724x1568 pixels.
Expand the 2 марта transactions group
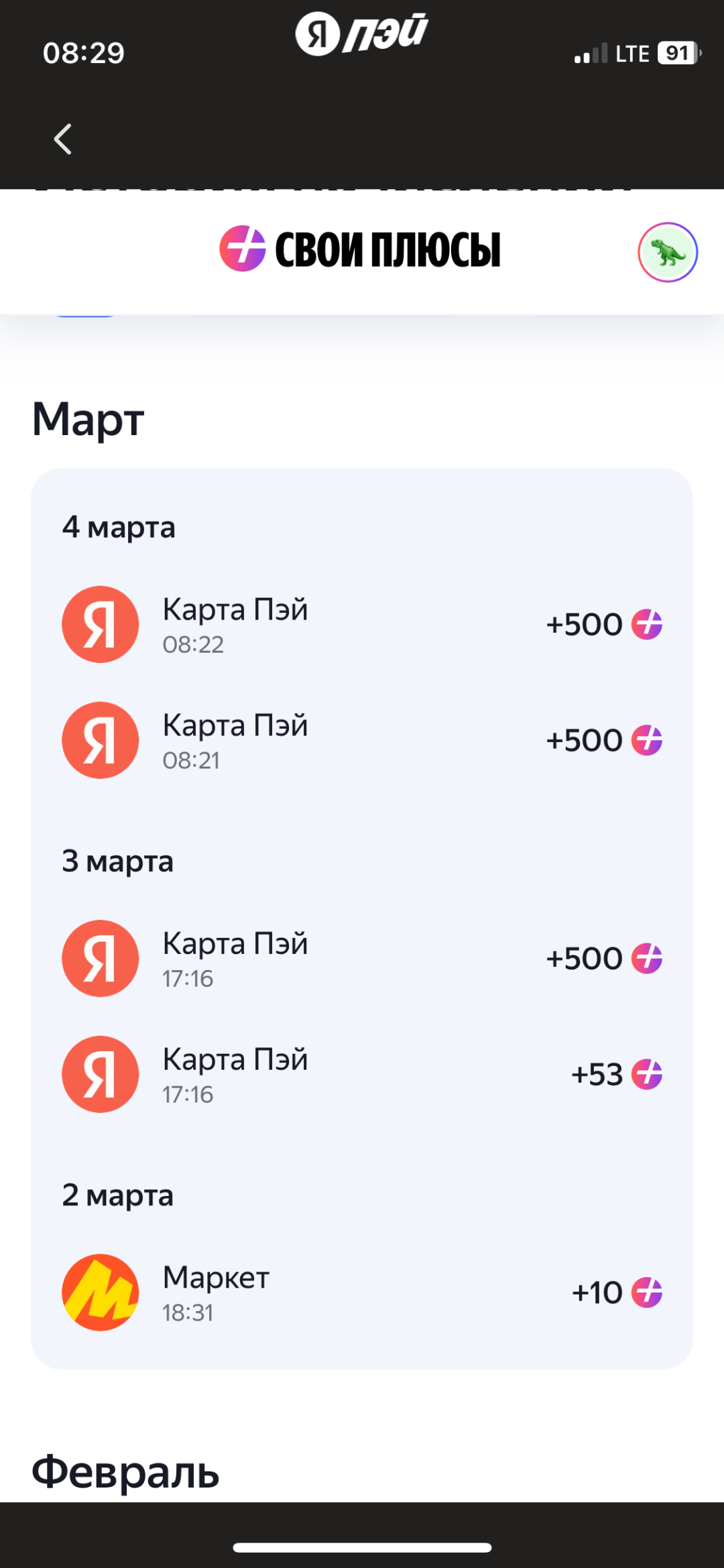click(118, 1195)
